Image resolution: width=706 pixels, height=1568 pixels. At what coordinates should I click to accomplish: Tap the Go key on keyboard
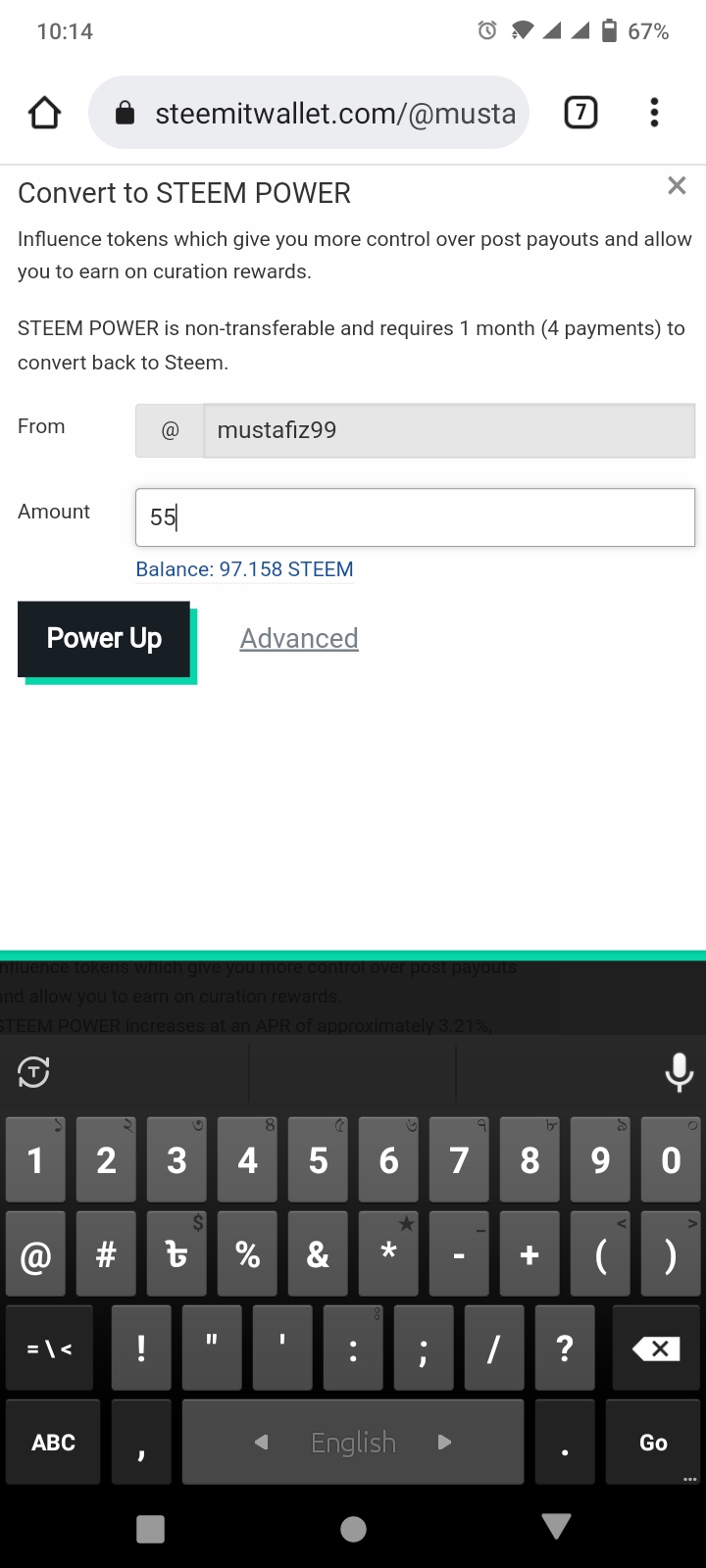coord(653,1443)
